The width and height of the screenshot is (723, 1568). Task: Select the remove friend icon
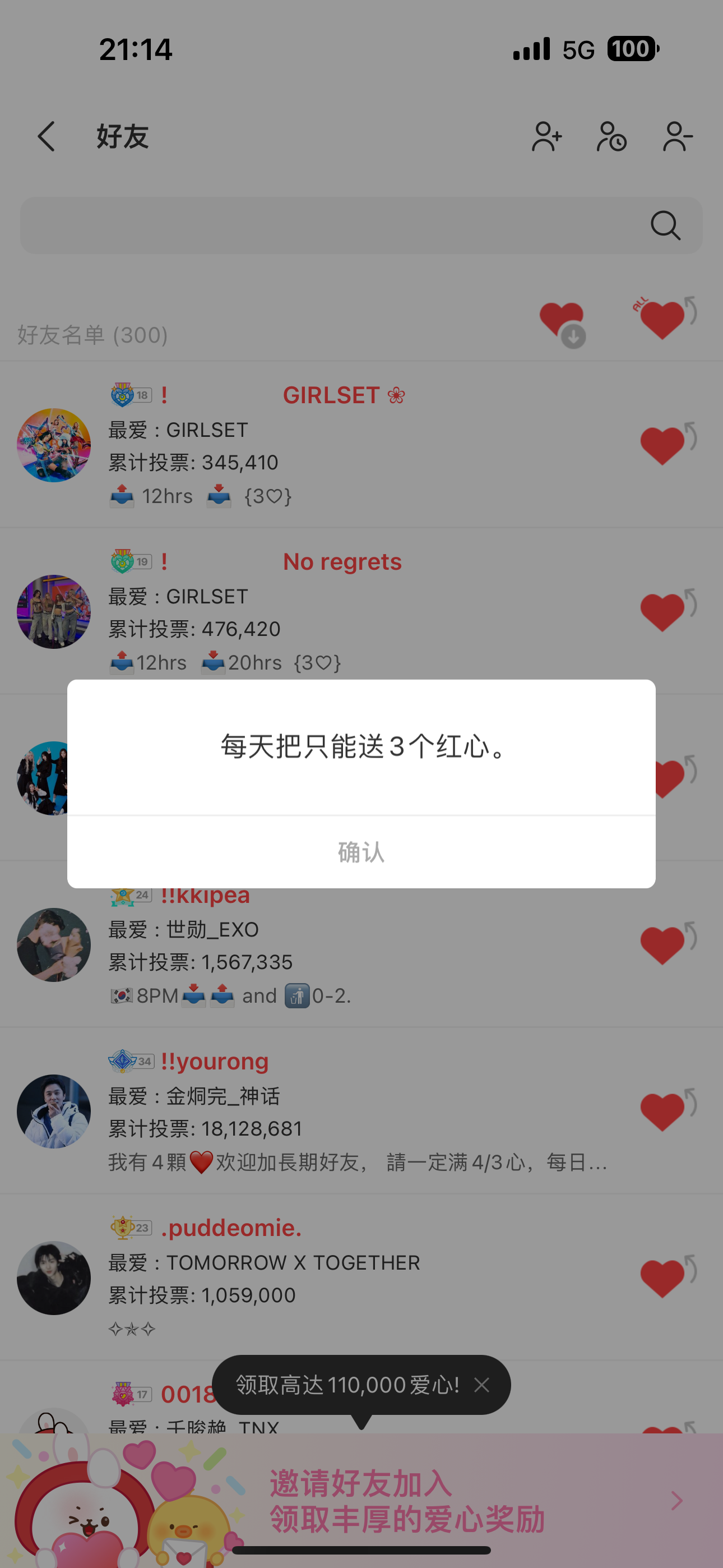[x=676, y=137]
